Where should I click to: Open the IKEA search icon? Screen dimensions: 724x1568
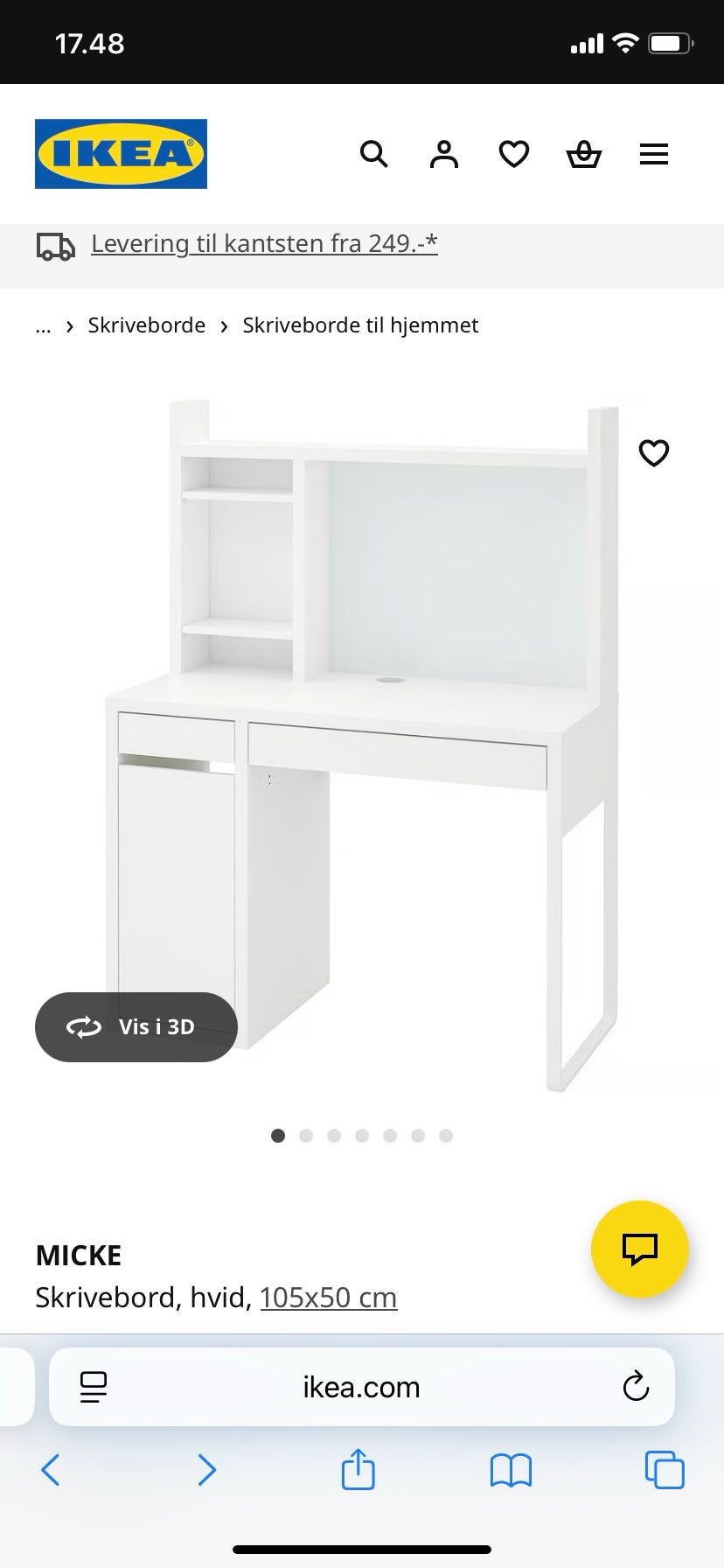374,155
